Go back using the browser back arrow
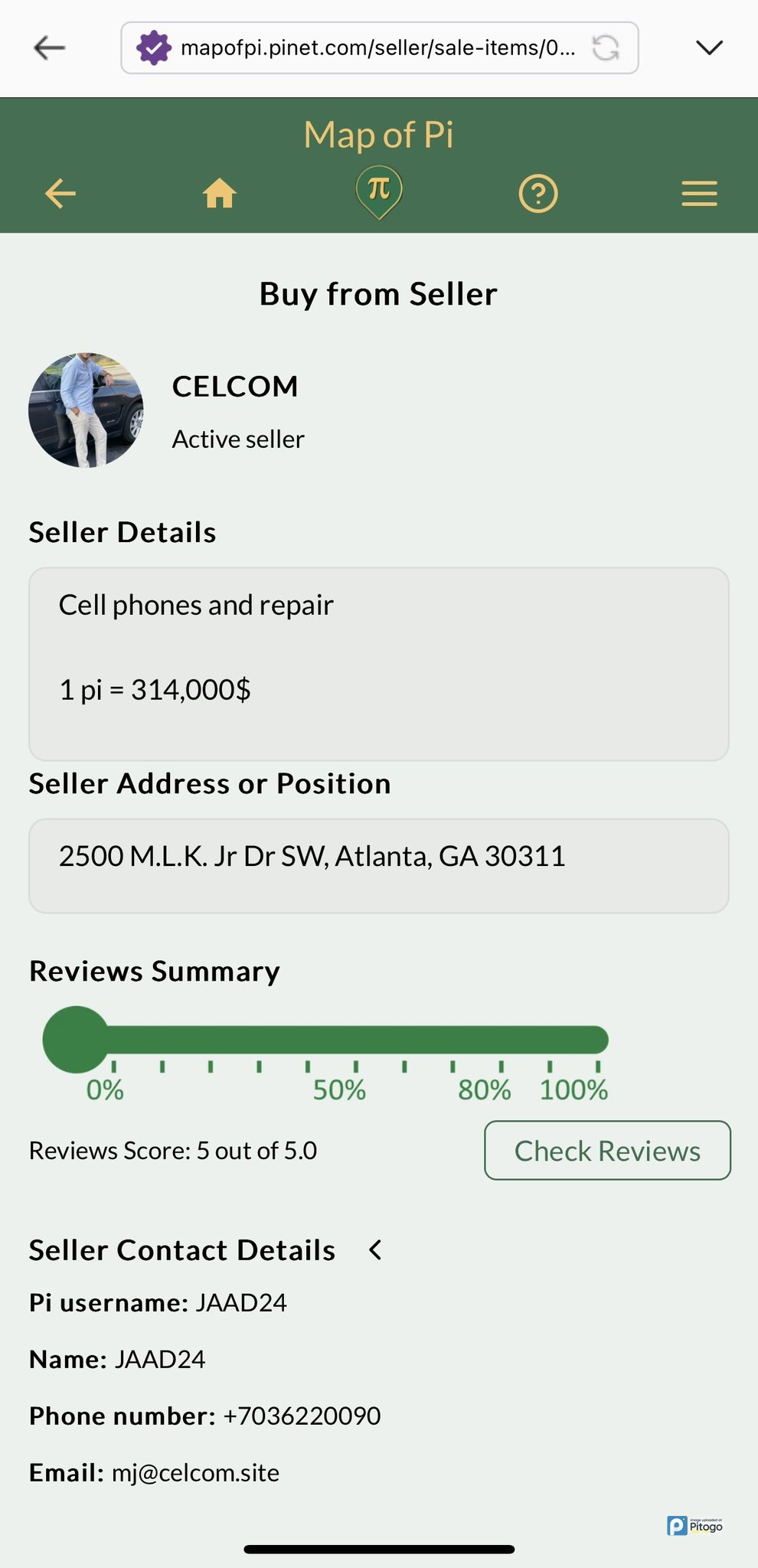 click(x=50, y=48)
